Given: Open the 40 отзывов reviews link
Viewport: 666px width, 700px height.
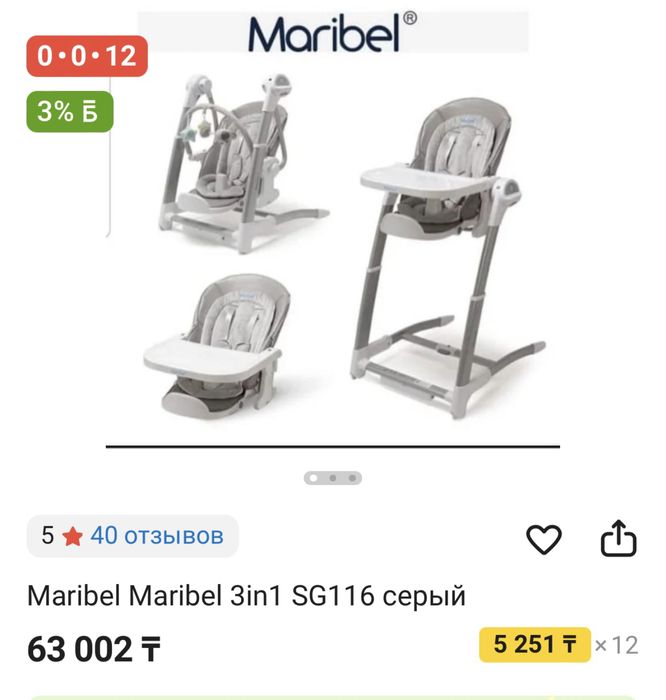Looking at the screenshot, I should pyautogui.click(x=157, y=536).
